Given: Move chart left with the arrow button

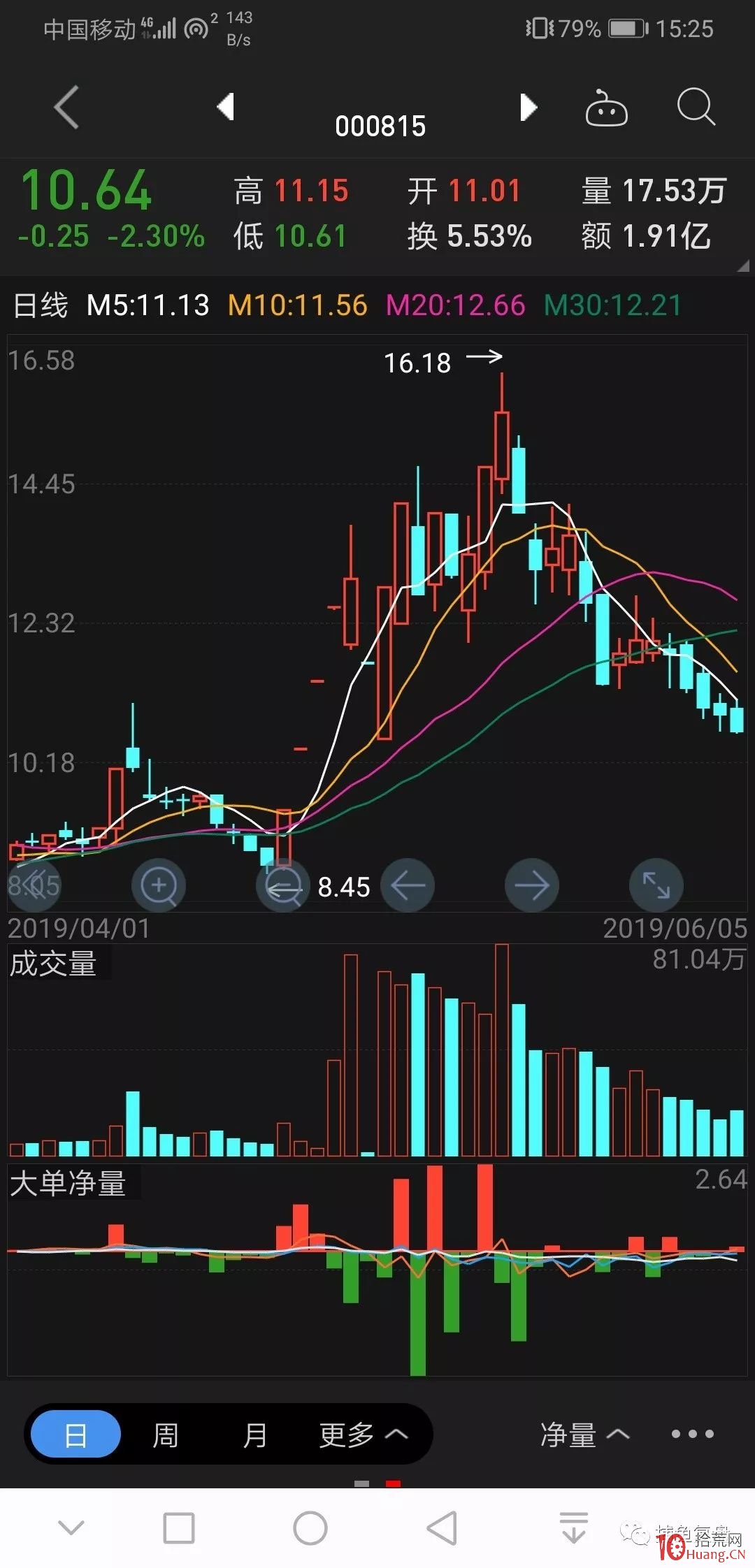Looking at the screenshot, I should pyautogui.click(x=408, y=885).
